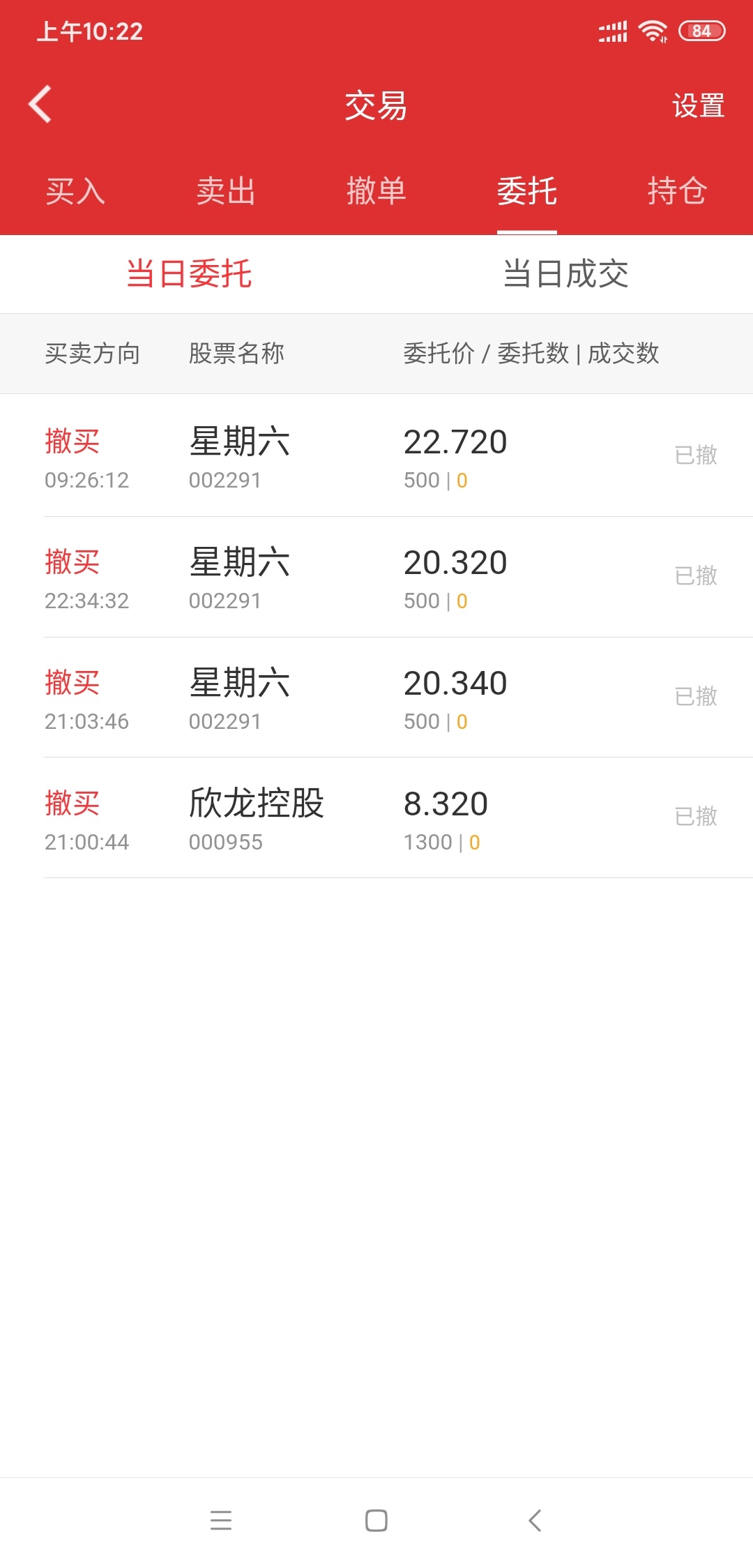Select the 委托 tab
Screen dimensions: 753x1568
coord(527,191)
